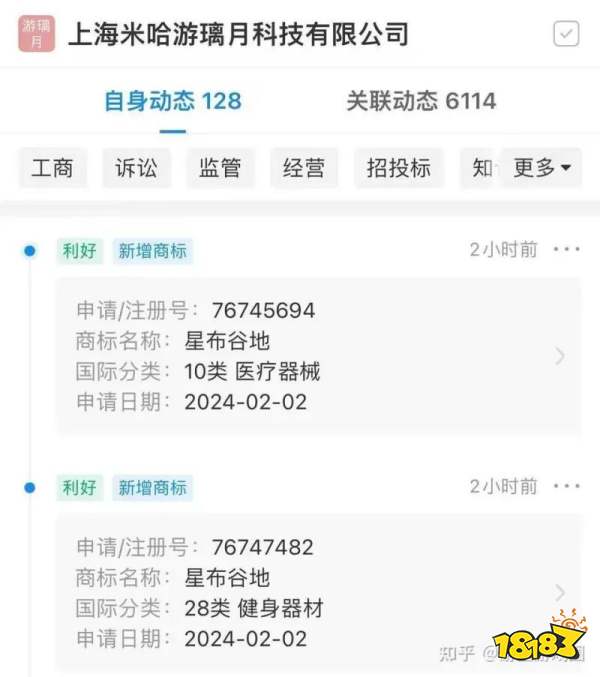Open trademark record 76745694 details
Image resolution: width=600 pixels, height=677 pixels.
click(x=318, y=356)
